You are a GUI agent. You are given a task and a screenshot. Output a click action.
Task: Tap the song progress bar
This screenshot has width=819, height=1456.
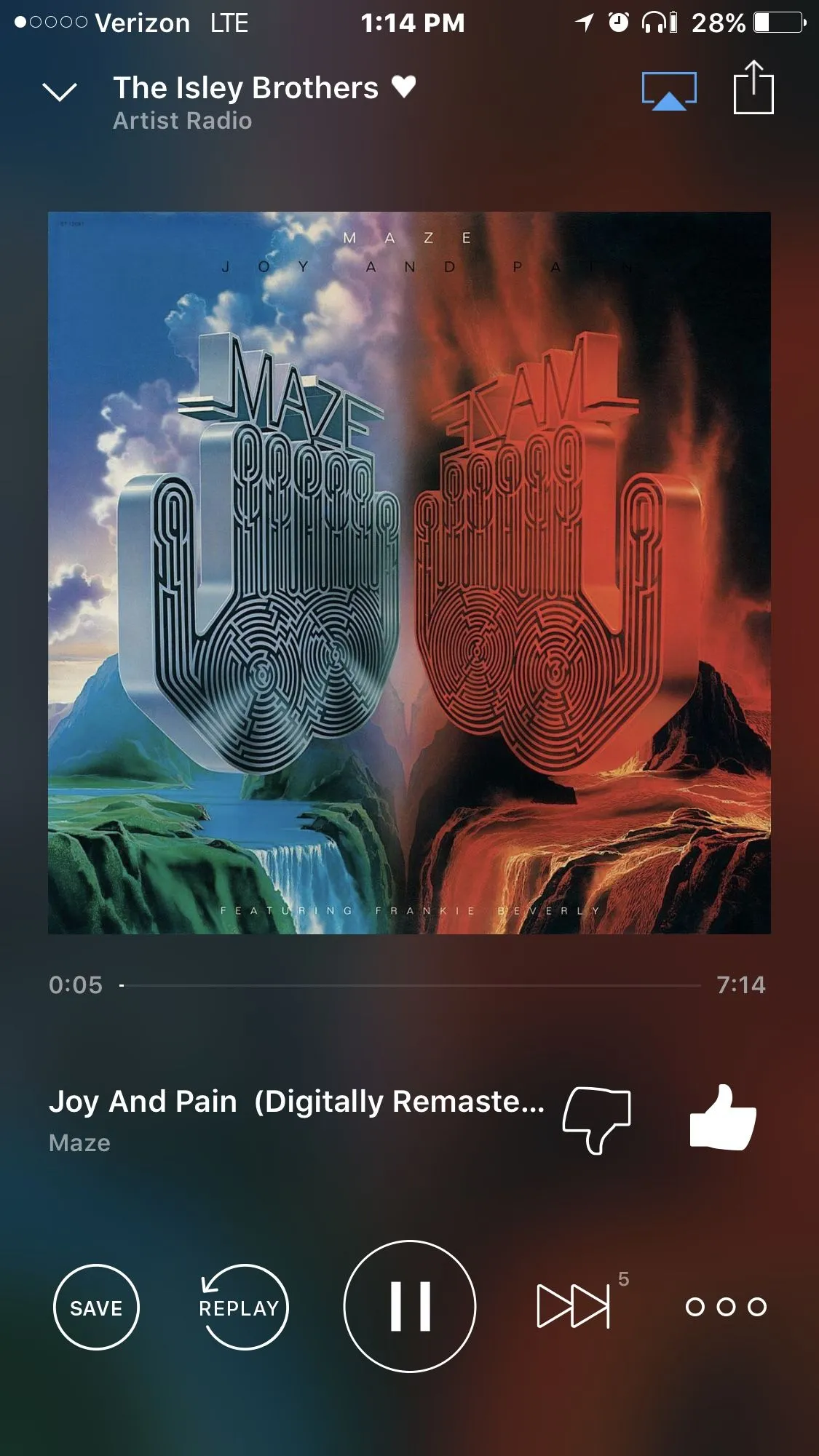(x=411, y=985)
